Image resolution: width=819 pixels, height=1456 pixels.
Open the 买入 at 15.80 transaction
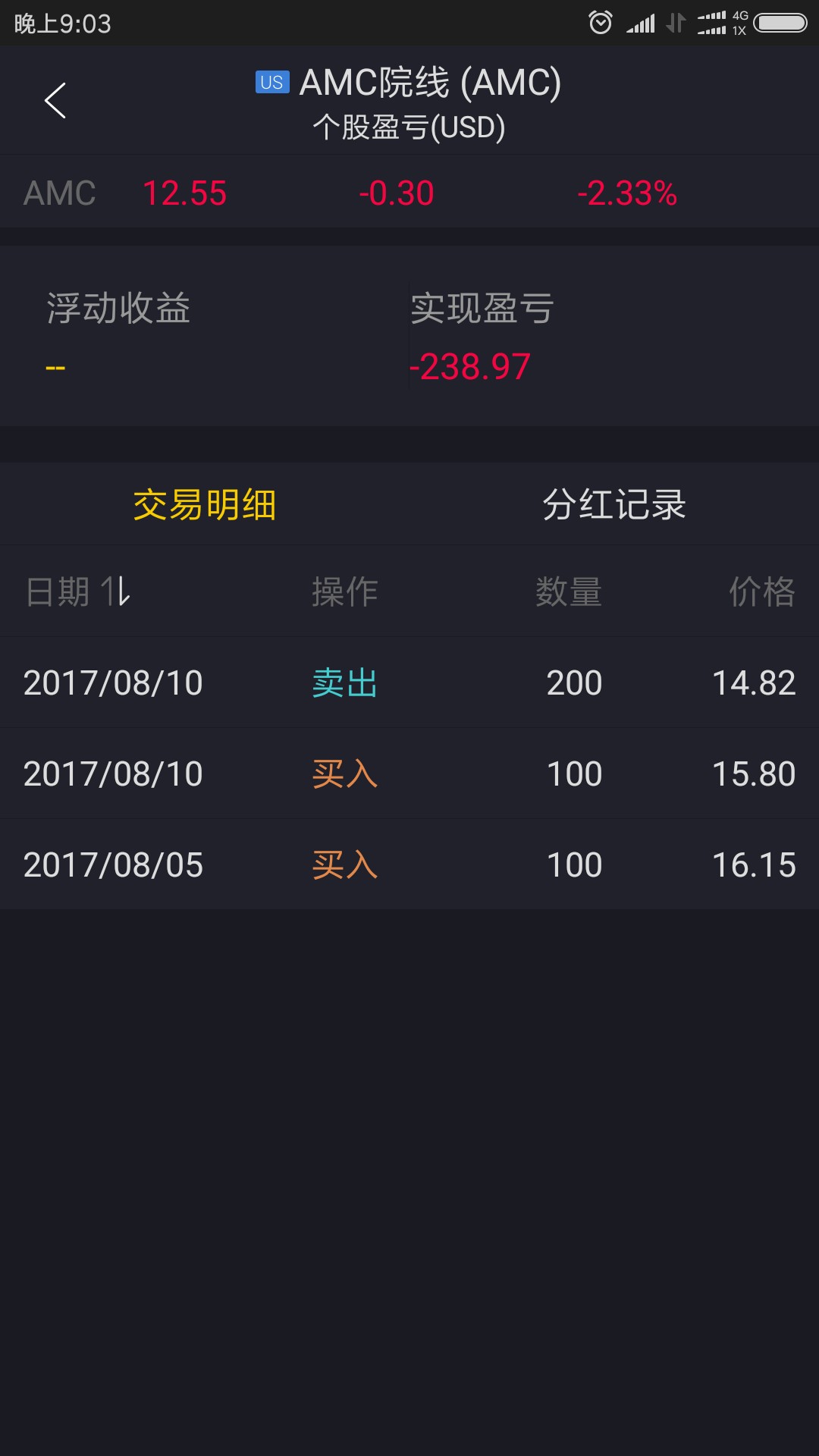pyautogui.click(x=409, y=773)
